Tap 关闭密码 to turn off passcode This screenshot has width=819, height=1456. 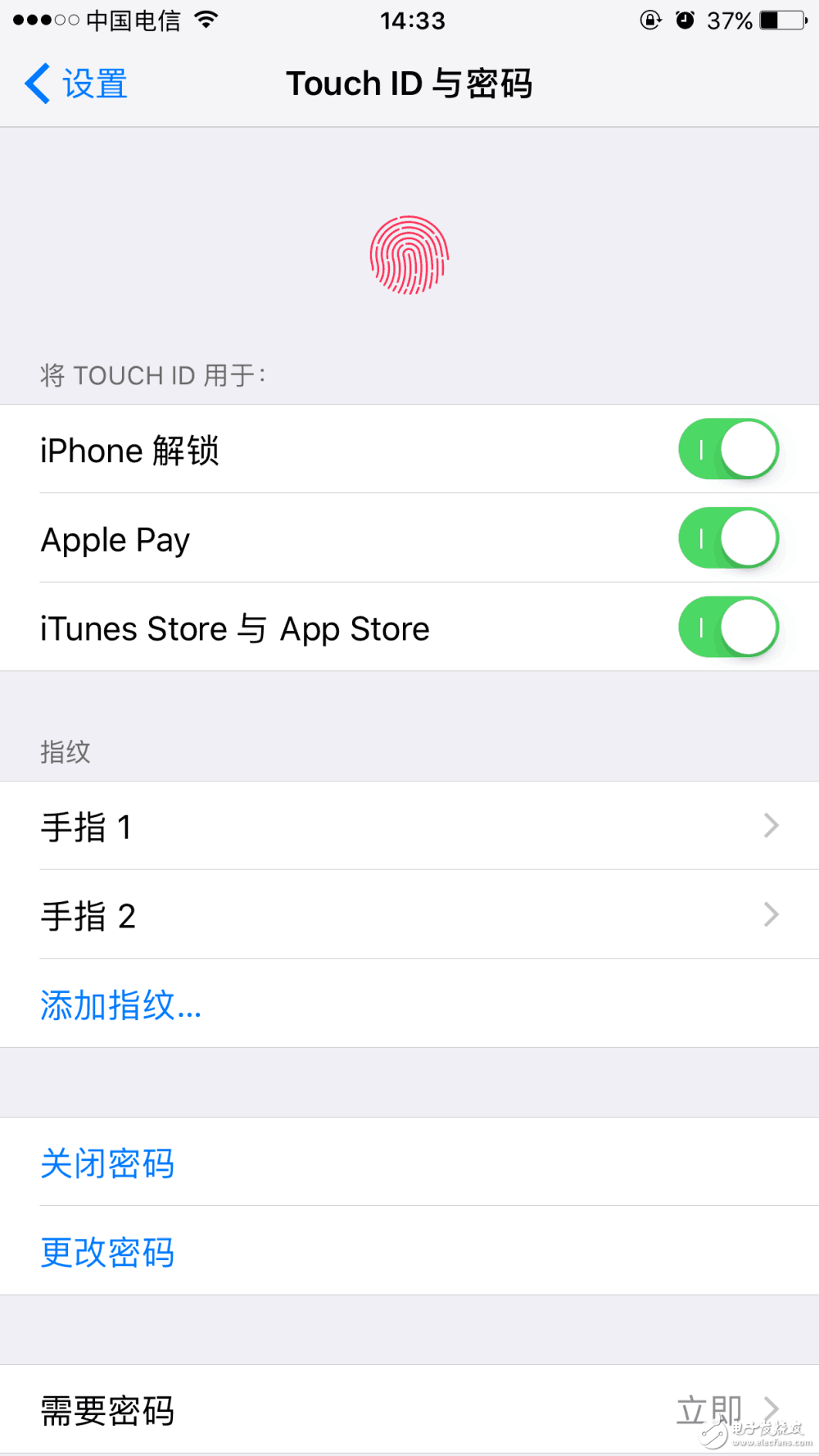tap(107, 1163)
